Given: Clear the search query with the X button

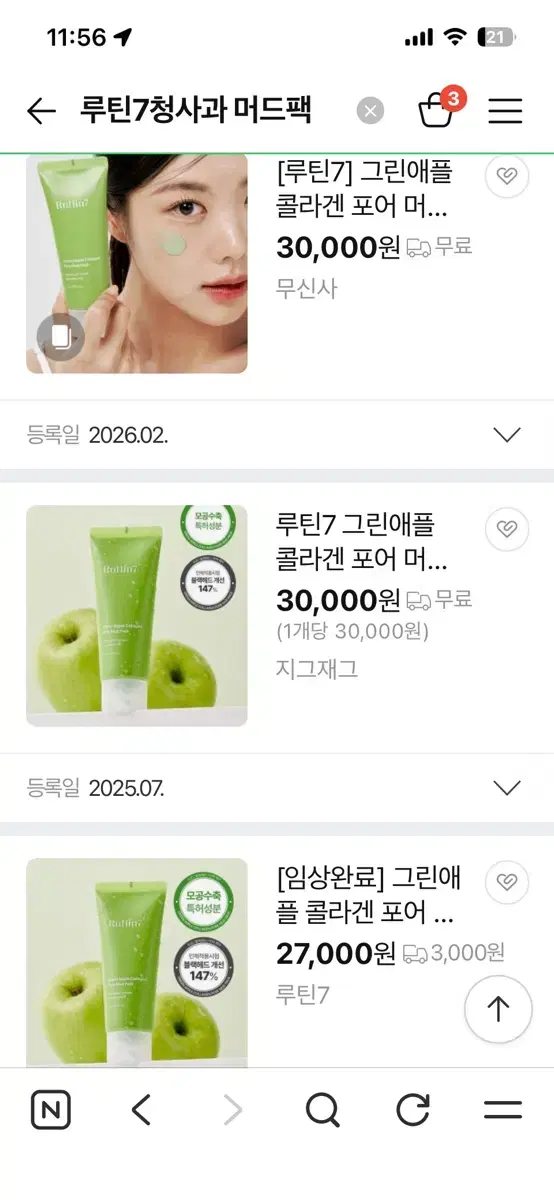Looking at the screenshot, I should (x=370, y=111).
